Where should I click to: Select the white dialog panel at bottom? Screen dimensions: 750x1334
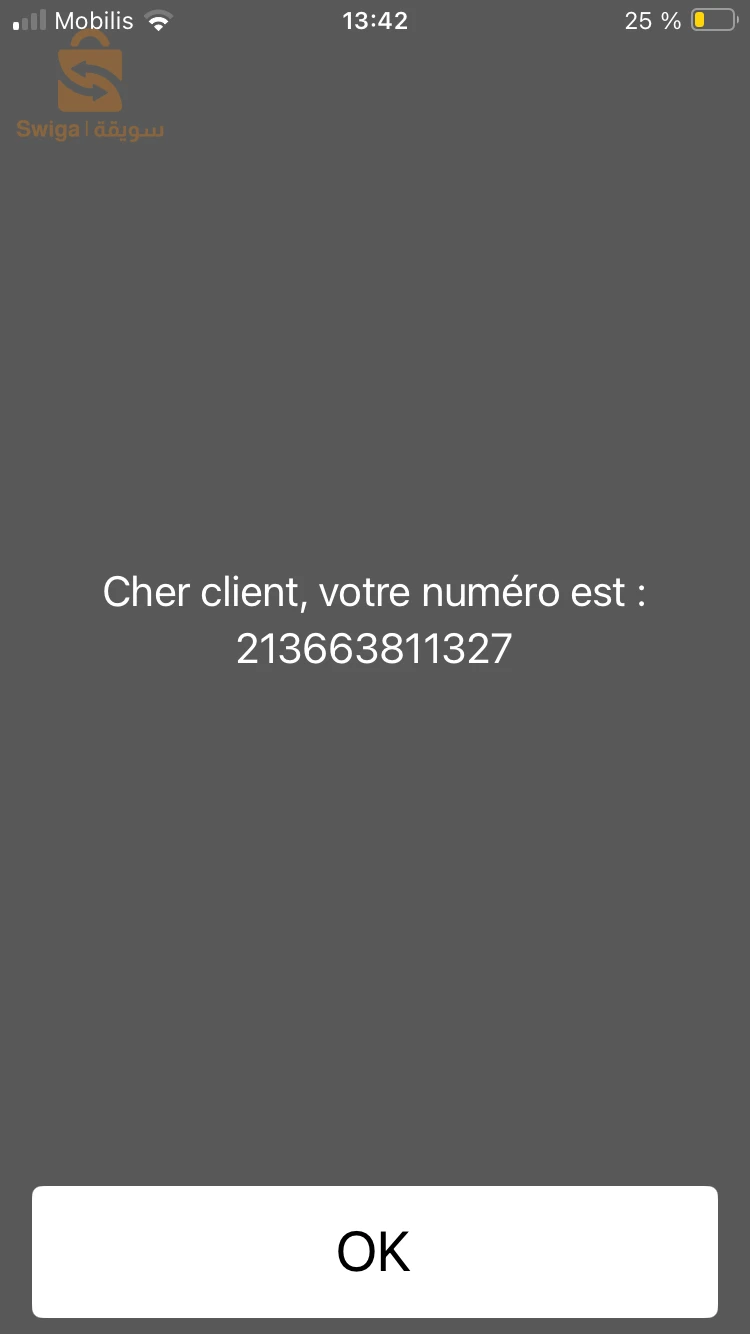(x=374, y=1252)
